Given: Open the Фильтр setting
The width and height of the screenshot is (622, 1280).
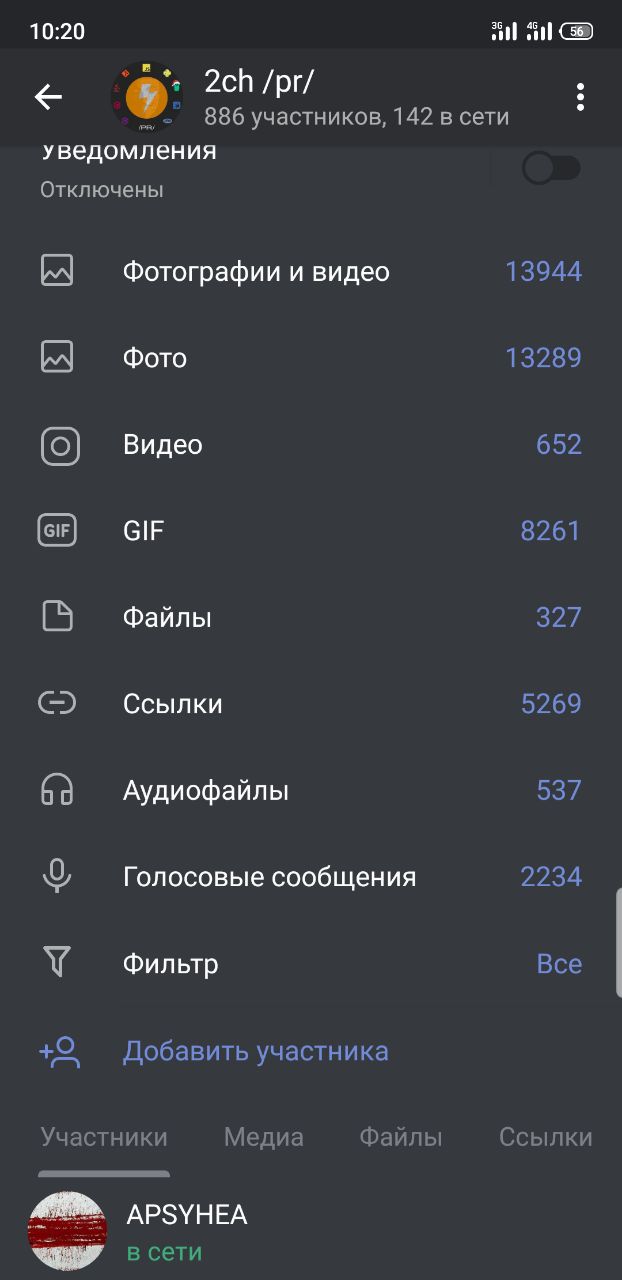Looking at the screenshot, I should click(311, 964).
